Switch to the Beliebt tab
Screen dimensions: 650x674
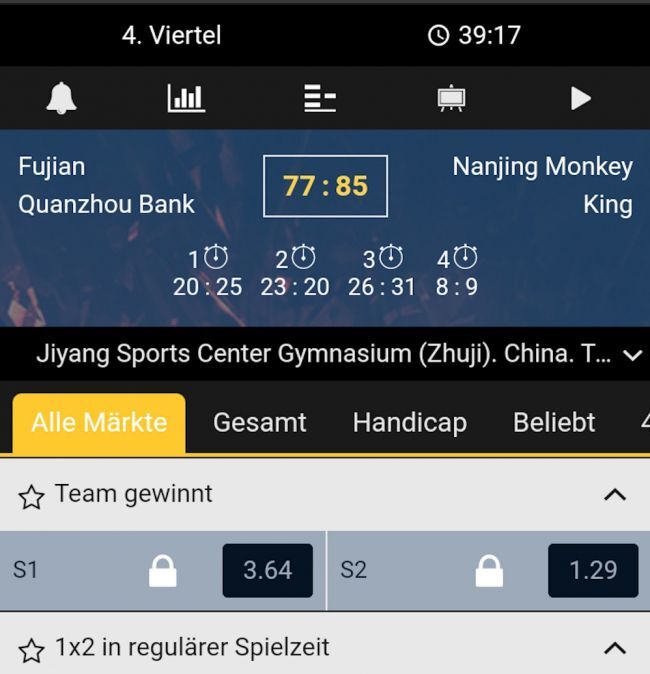[x=554, y=423]
